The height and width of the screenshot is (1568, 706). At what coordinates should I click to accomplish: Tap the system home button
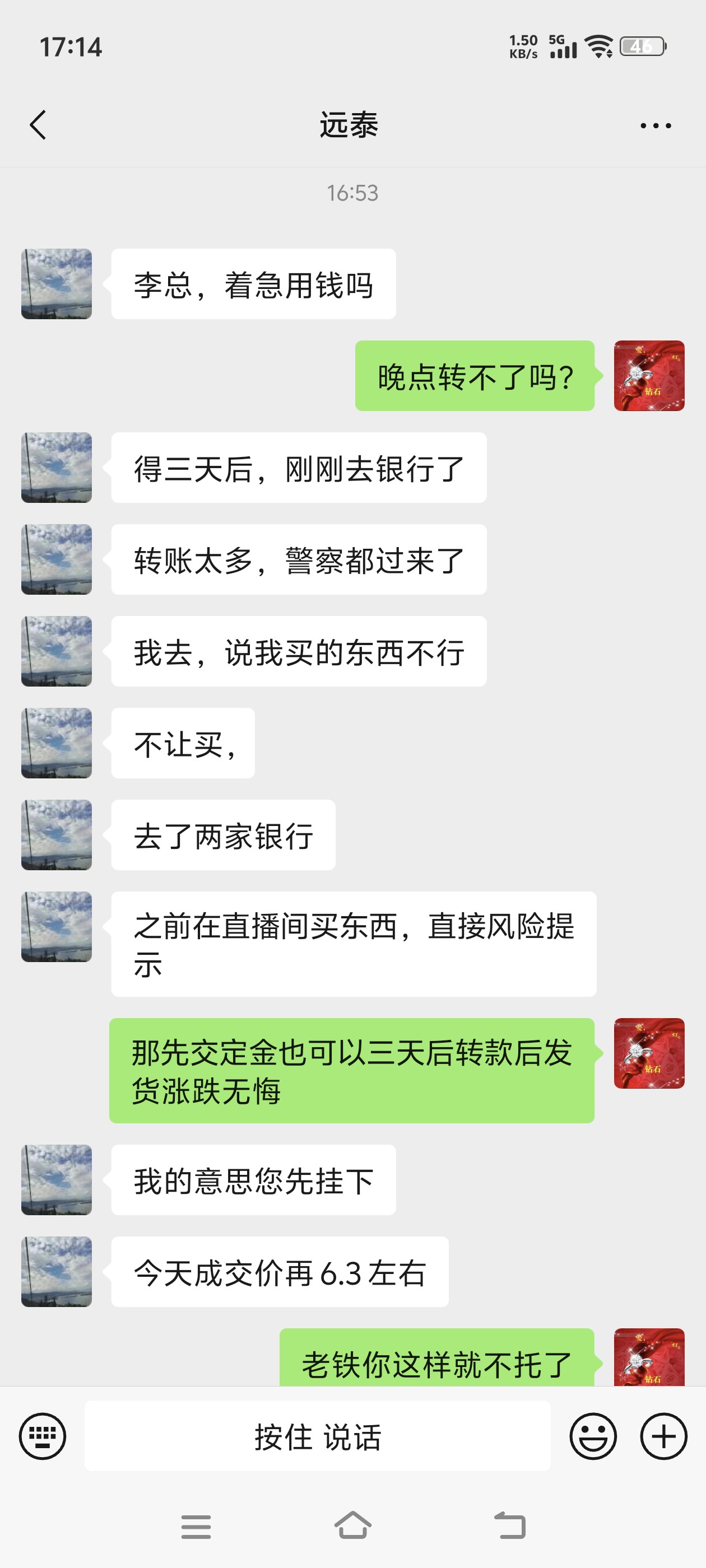click(352, 1525)
